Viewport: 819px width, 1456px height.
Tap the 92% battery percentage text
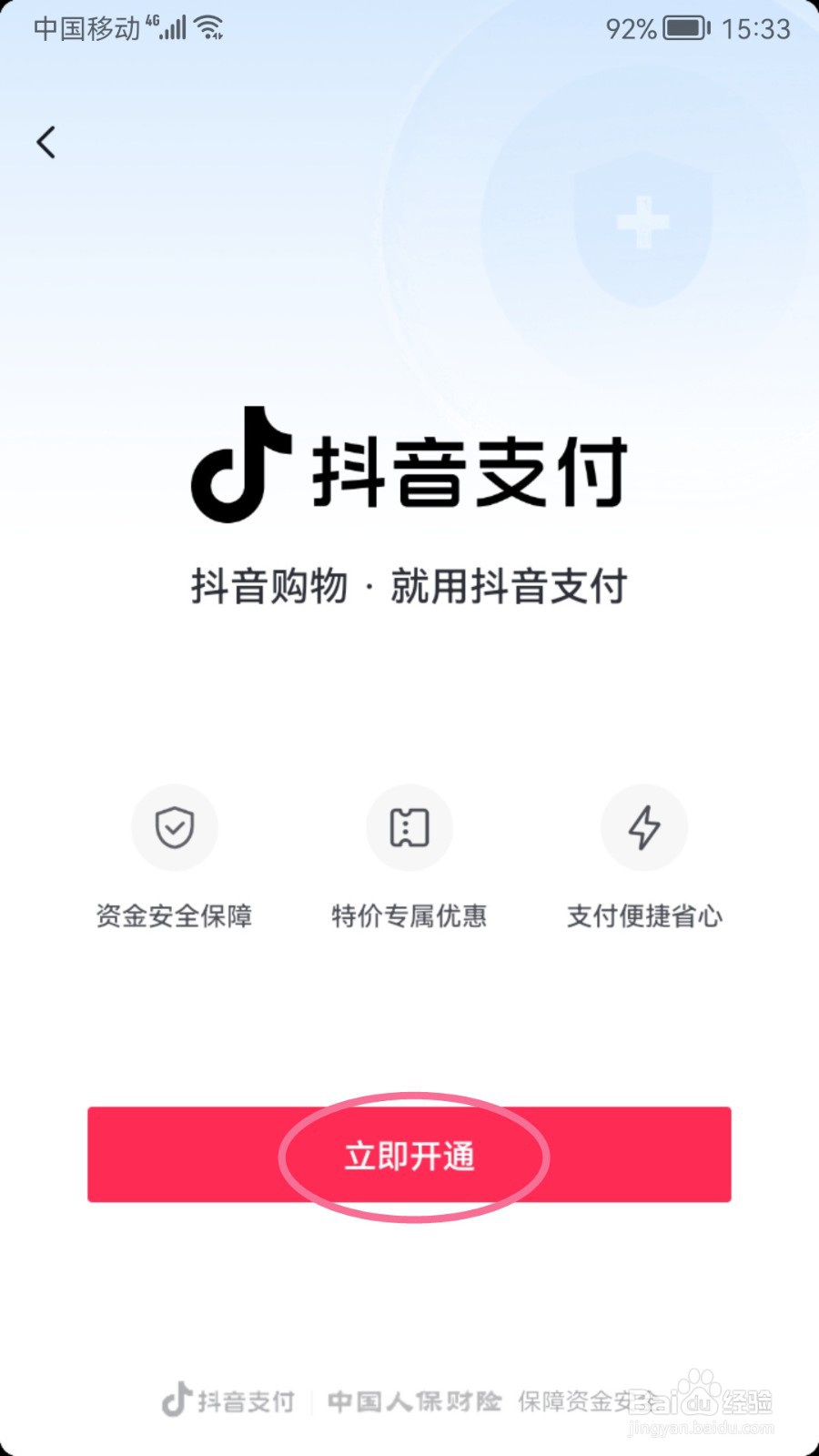tap(630, 28)
